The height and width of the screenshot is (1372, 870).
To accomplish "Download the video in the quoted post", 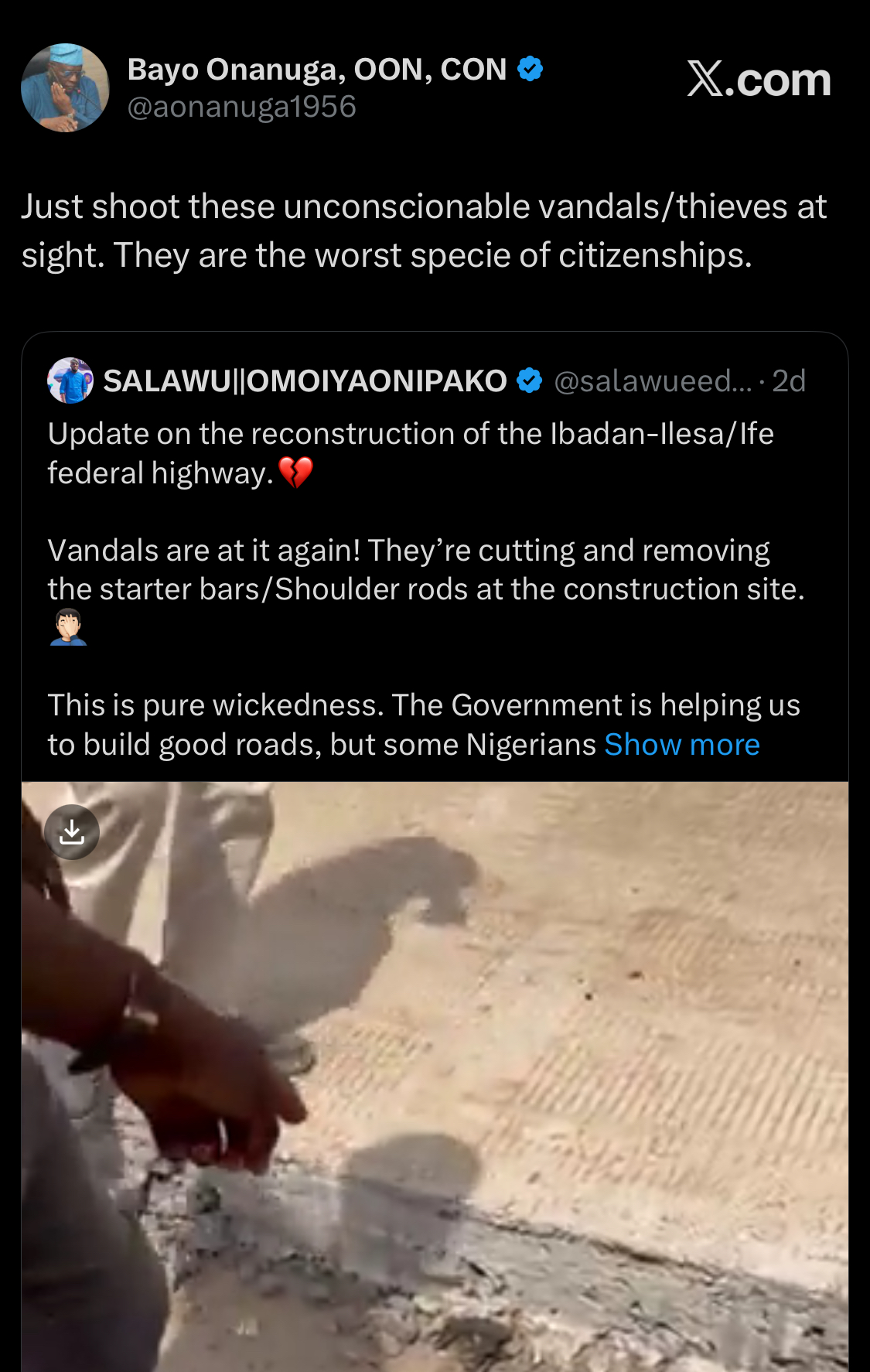I will point(72,832).
